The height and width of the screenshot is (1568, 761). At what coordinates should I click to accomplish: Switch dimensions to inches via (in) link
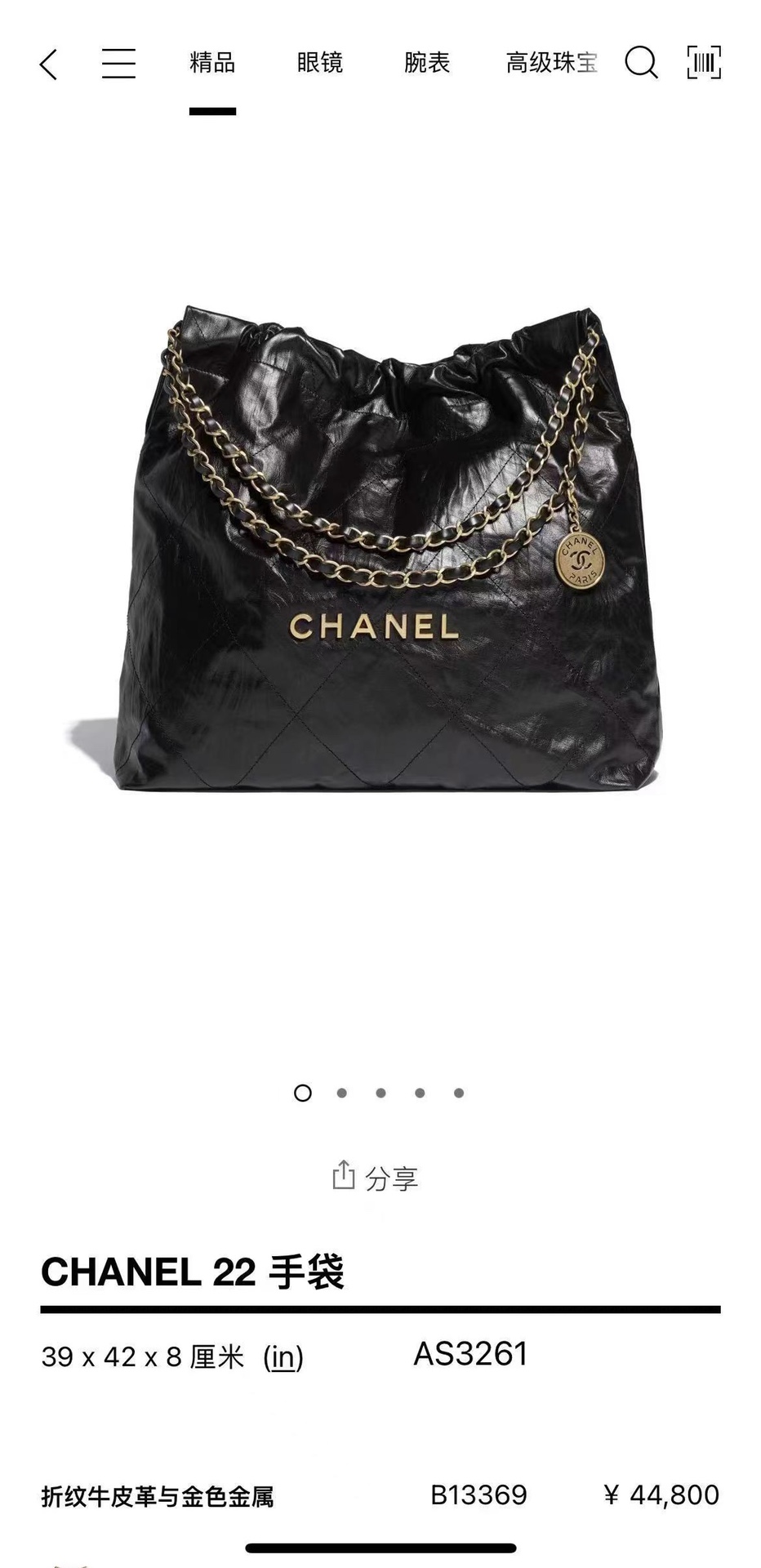coord(283,1358)
